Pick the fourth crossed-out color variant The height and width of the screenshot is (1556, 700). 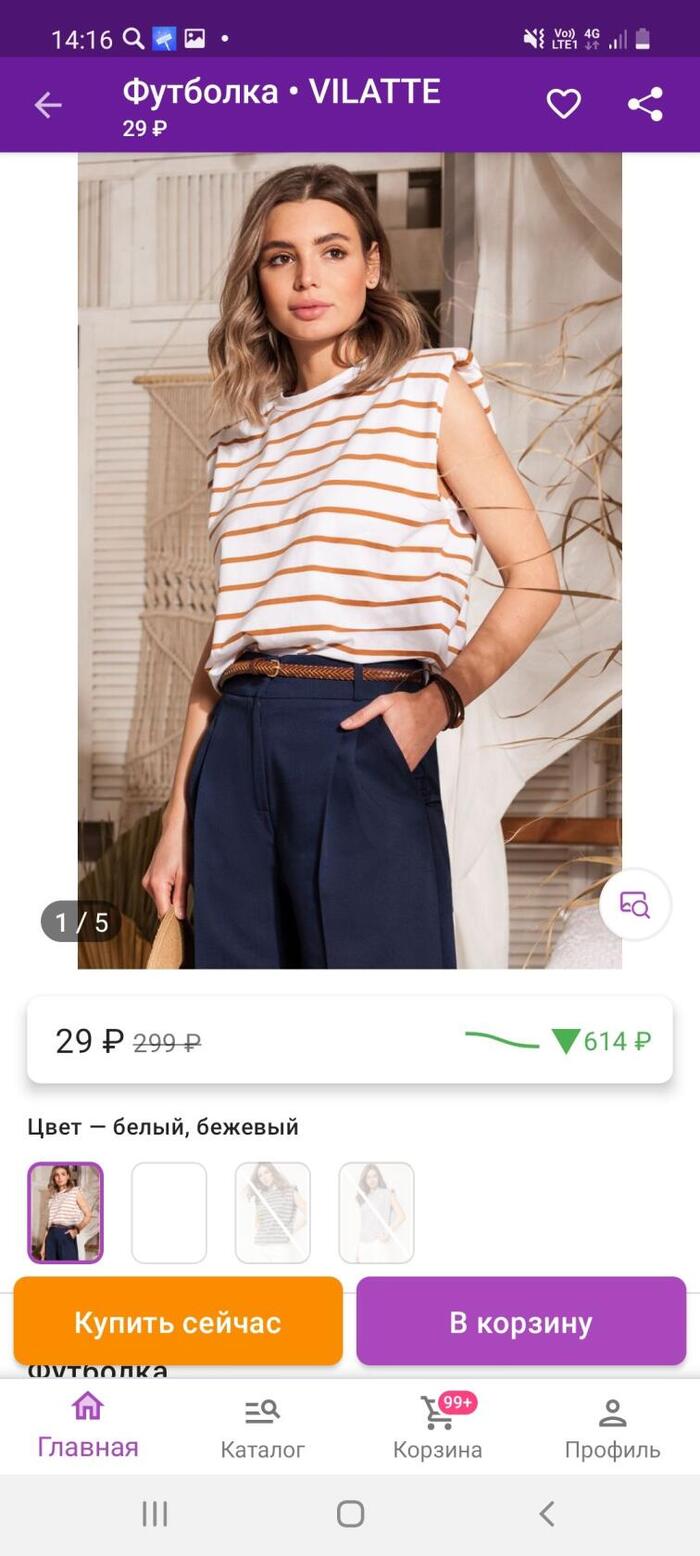click(376, 1212)
